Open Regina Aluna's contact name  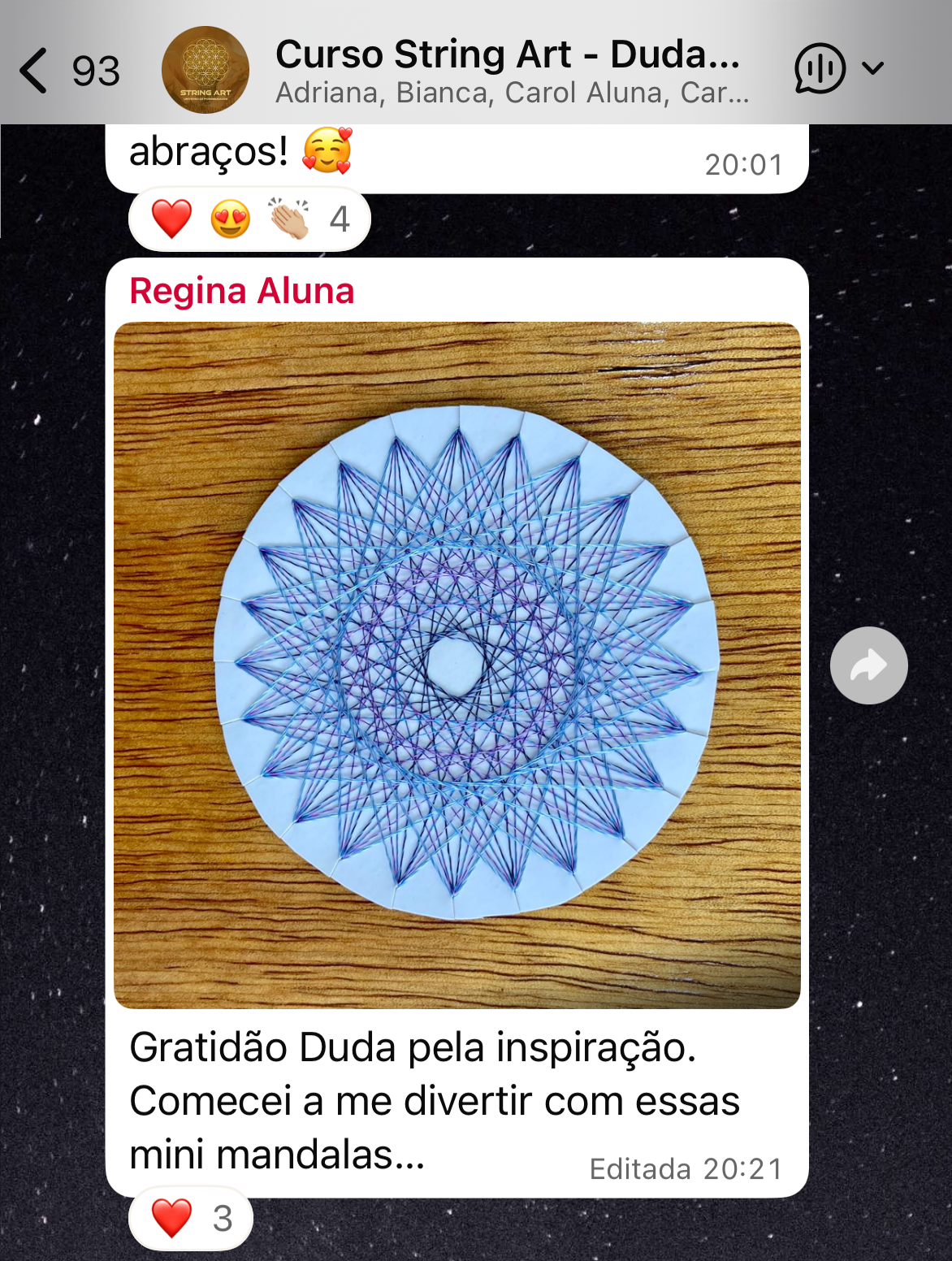pos(242,291)
